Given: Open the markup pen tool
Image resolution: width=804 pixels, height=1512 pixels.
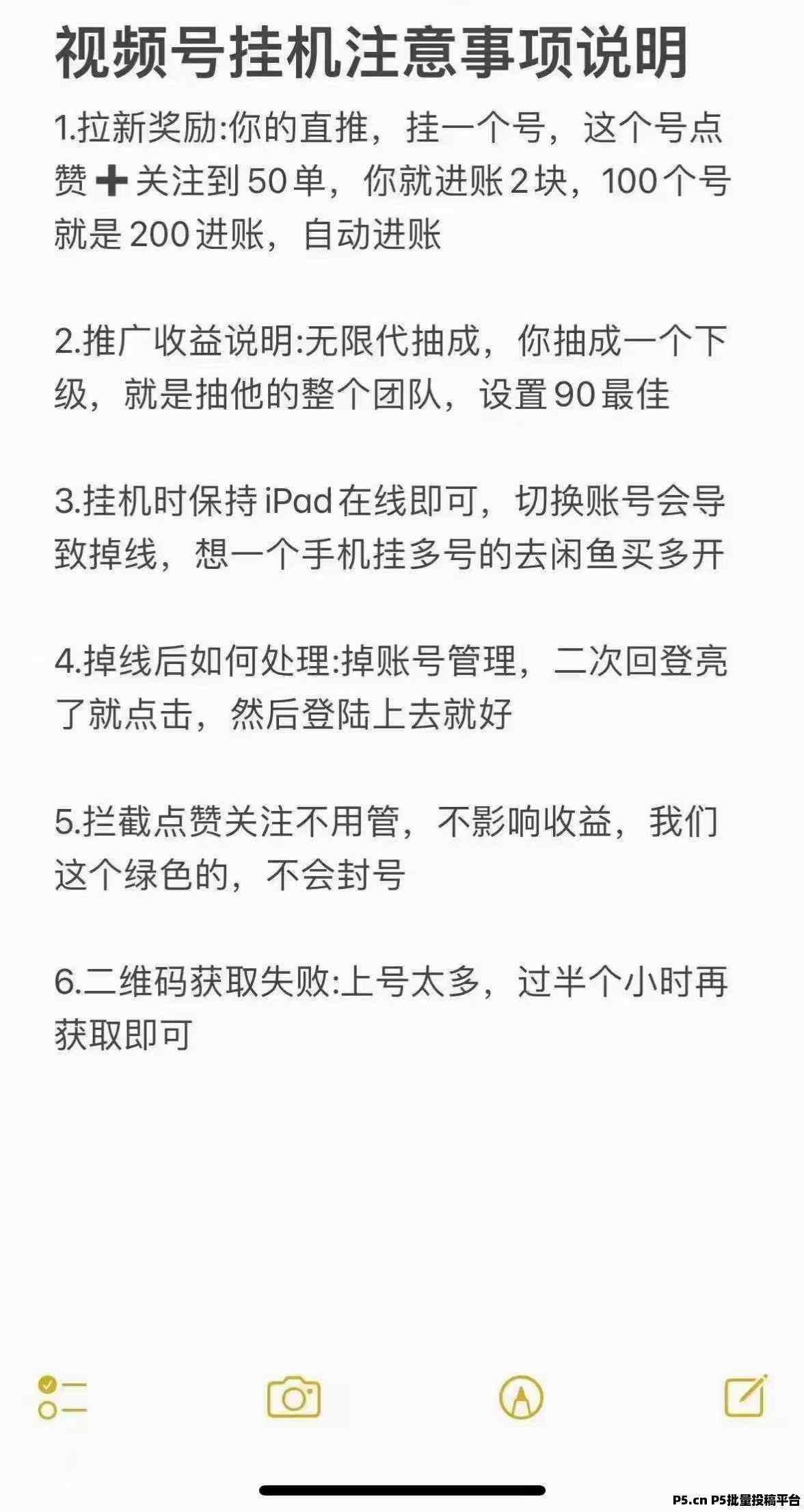Looking at the screenshot, I should pyautogui.click(x=522, y=1397).
